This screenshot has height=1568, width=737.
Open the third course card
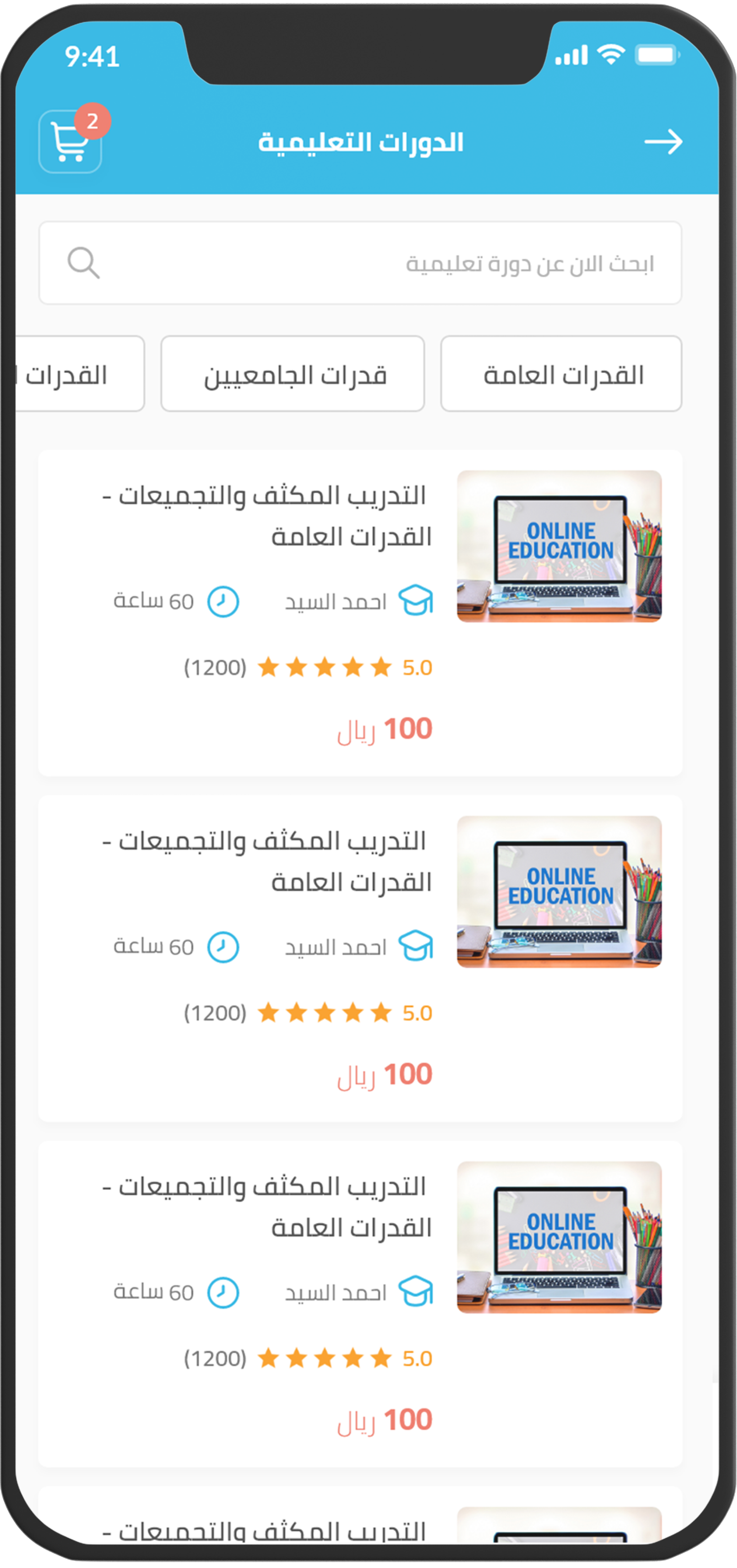point(360,1303)
